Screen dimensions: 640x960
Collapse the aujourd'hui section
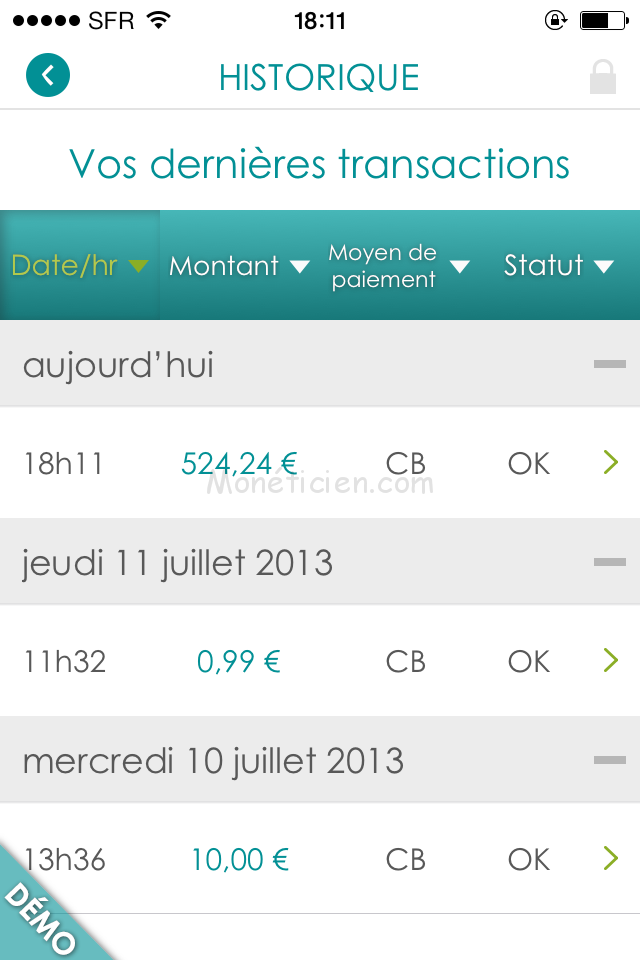click(x=609, y=365)
